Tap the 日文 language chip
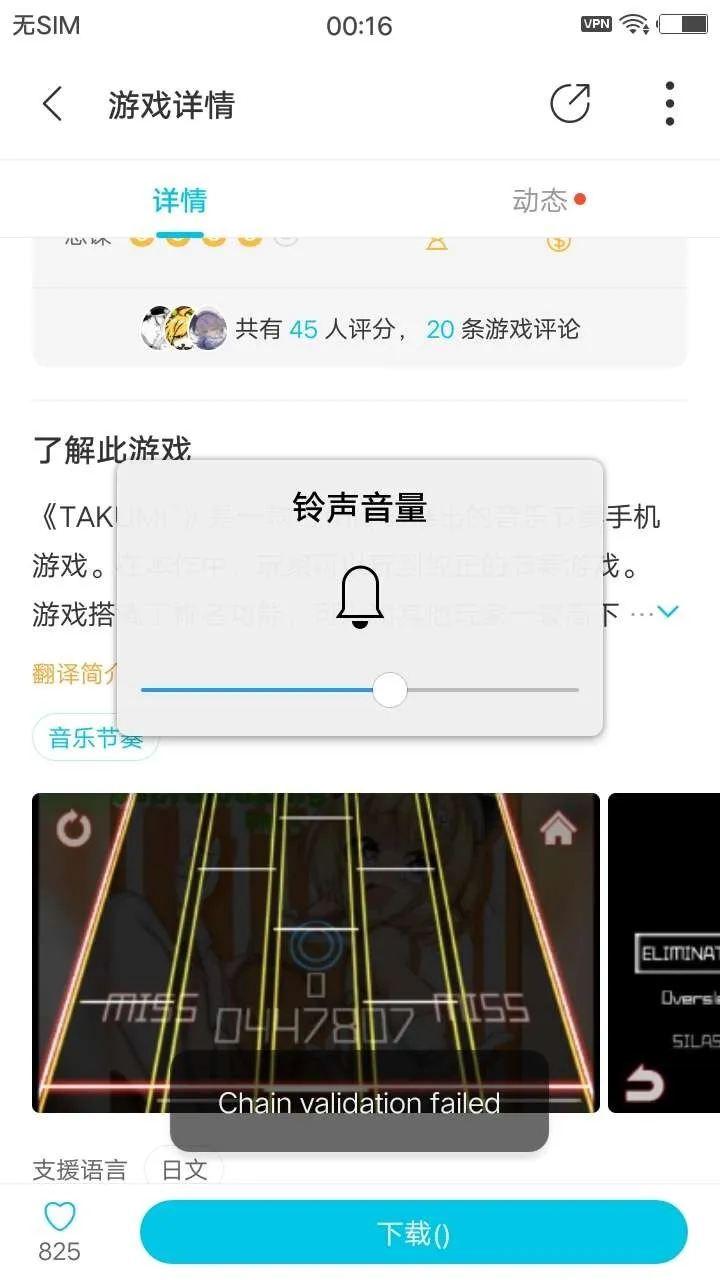 (184, 1168)
